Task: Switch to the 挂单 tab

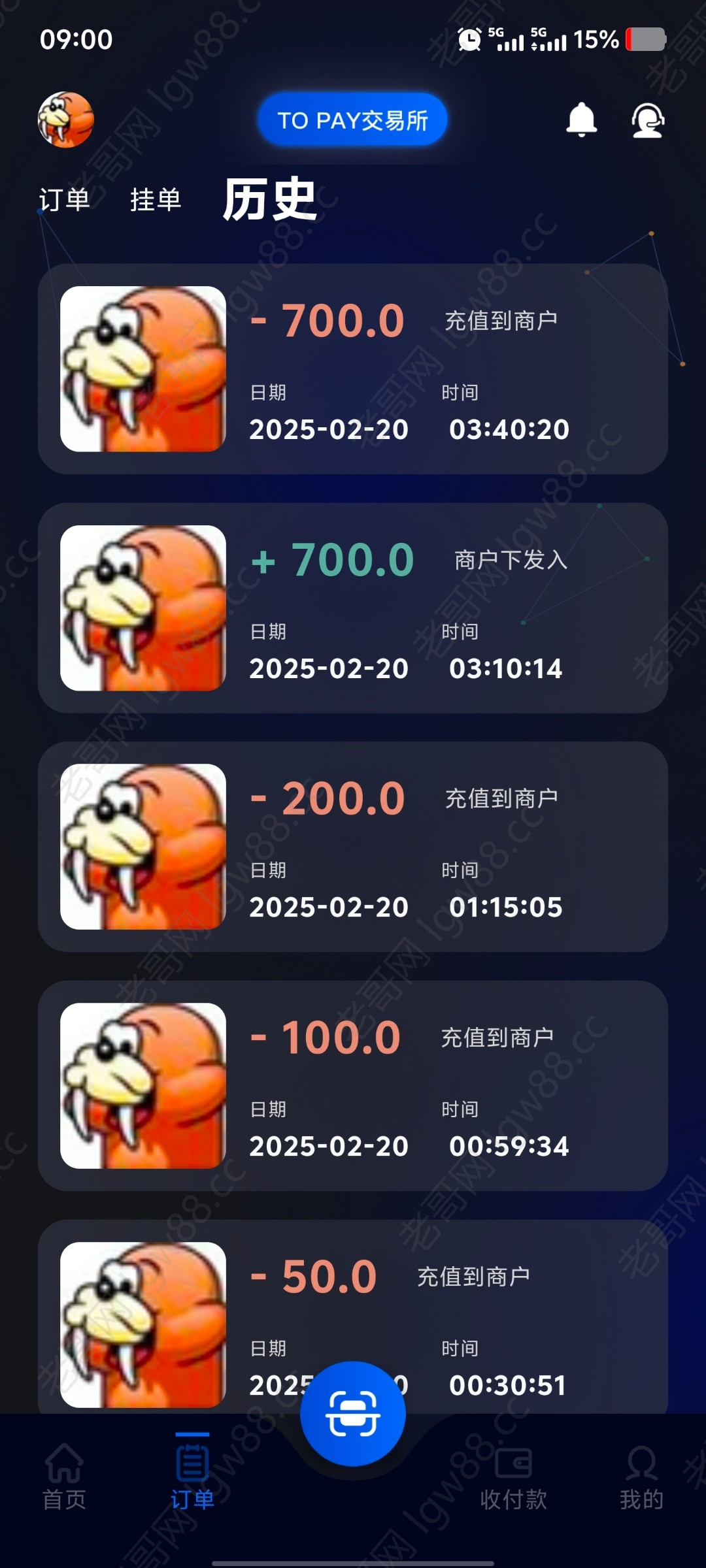Action: click(156, 200)
